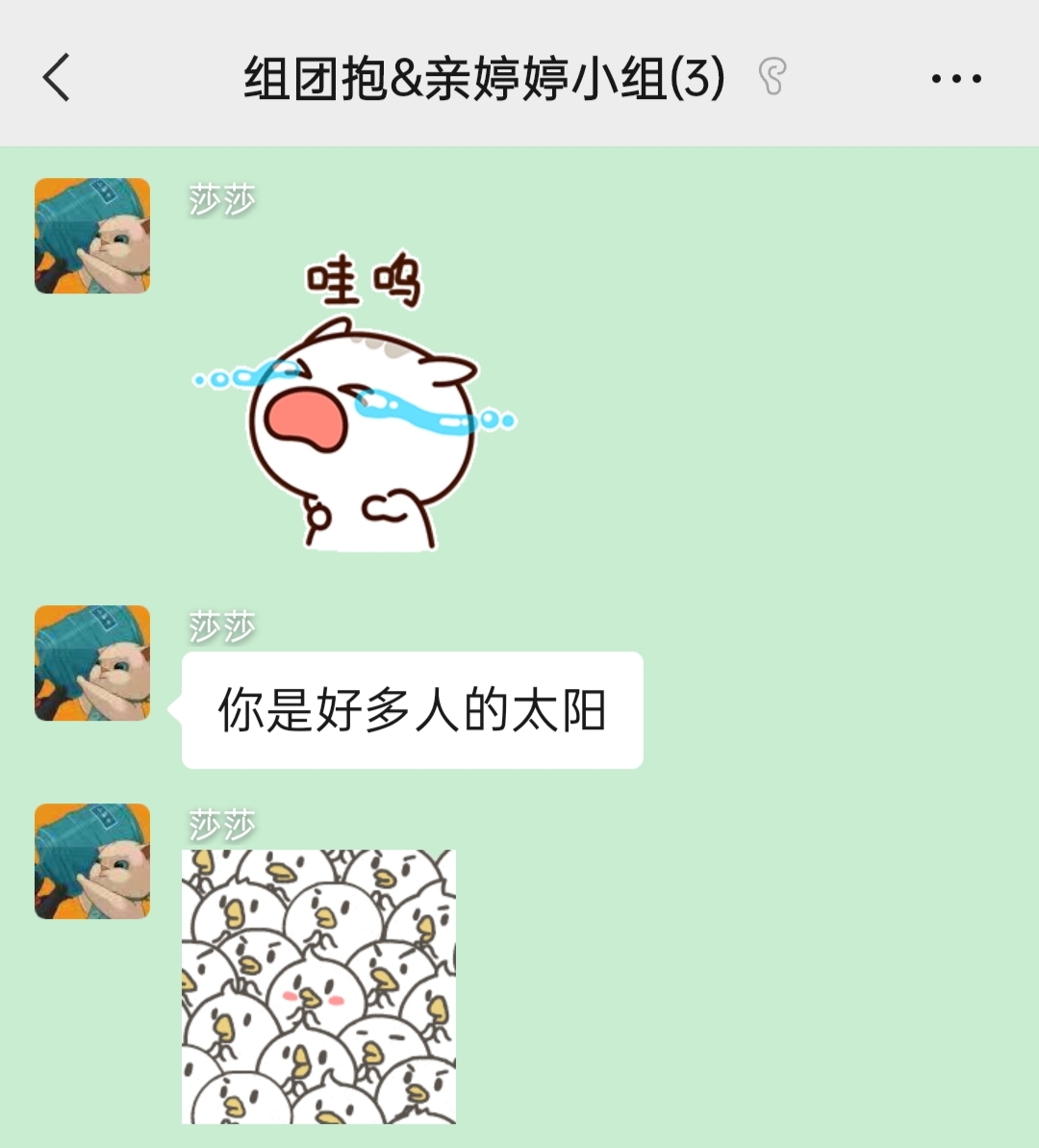Open the white chicks sticker image
The height and width of the screenshot is (1148, 1039).
click(x=318, y=986)
